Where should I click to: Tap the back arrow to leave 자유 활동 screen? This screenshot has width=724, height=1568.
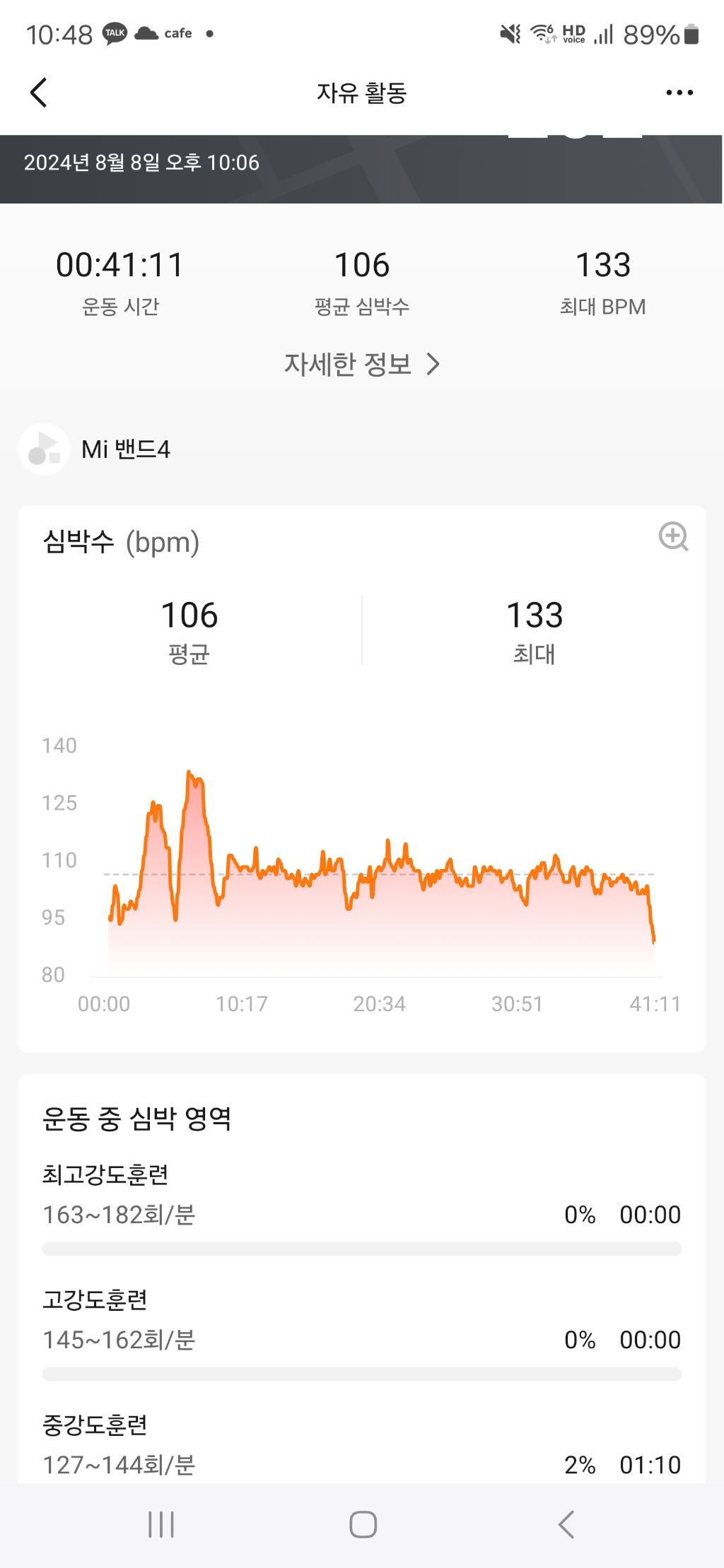pyautogui.click(x=39, y=92)
